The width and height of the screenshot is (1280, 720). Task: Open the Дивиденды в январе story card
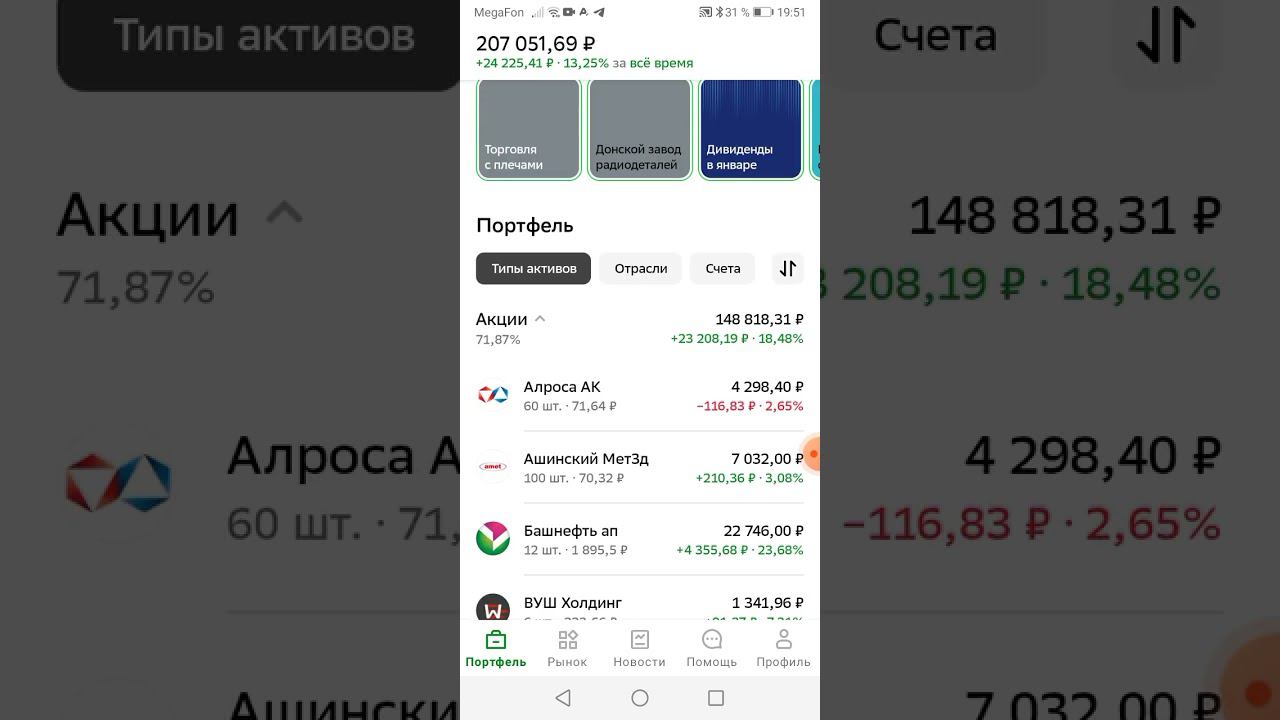click(750, 130)
